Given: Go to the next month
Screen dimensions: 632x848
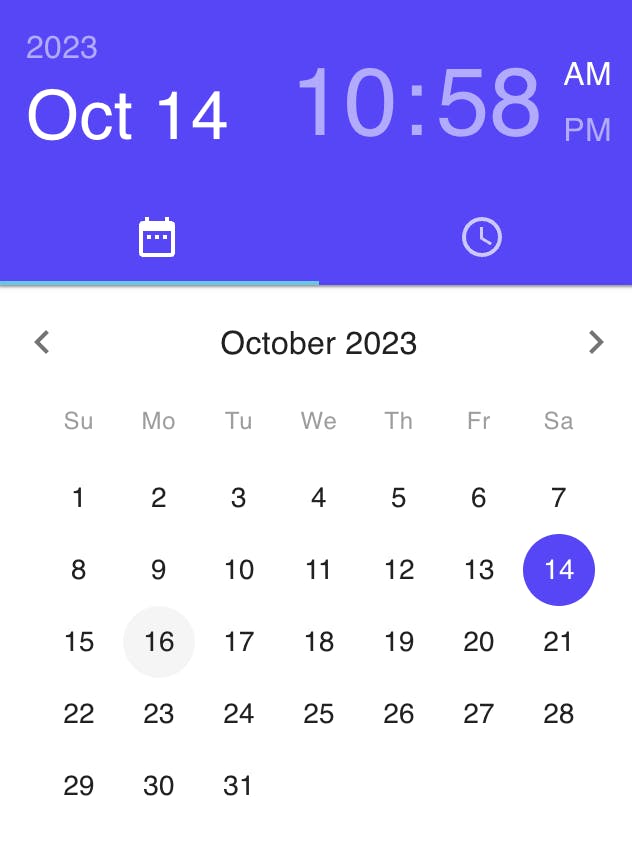Looking at the screenshot, I should point(596,343).
